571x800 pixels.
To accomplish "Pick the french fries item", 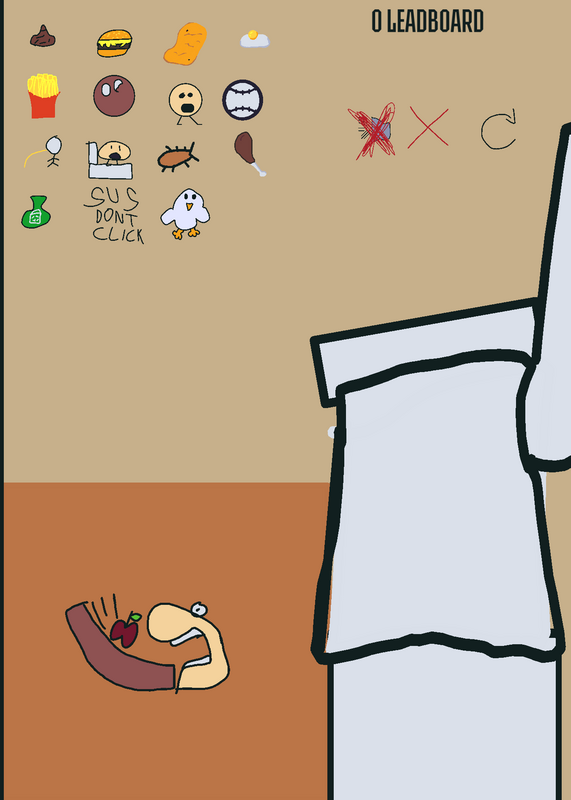I will 43,96.
